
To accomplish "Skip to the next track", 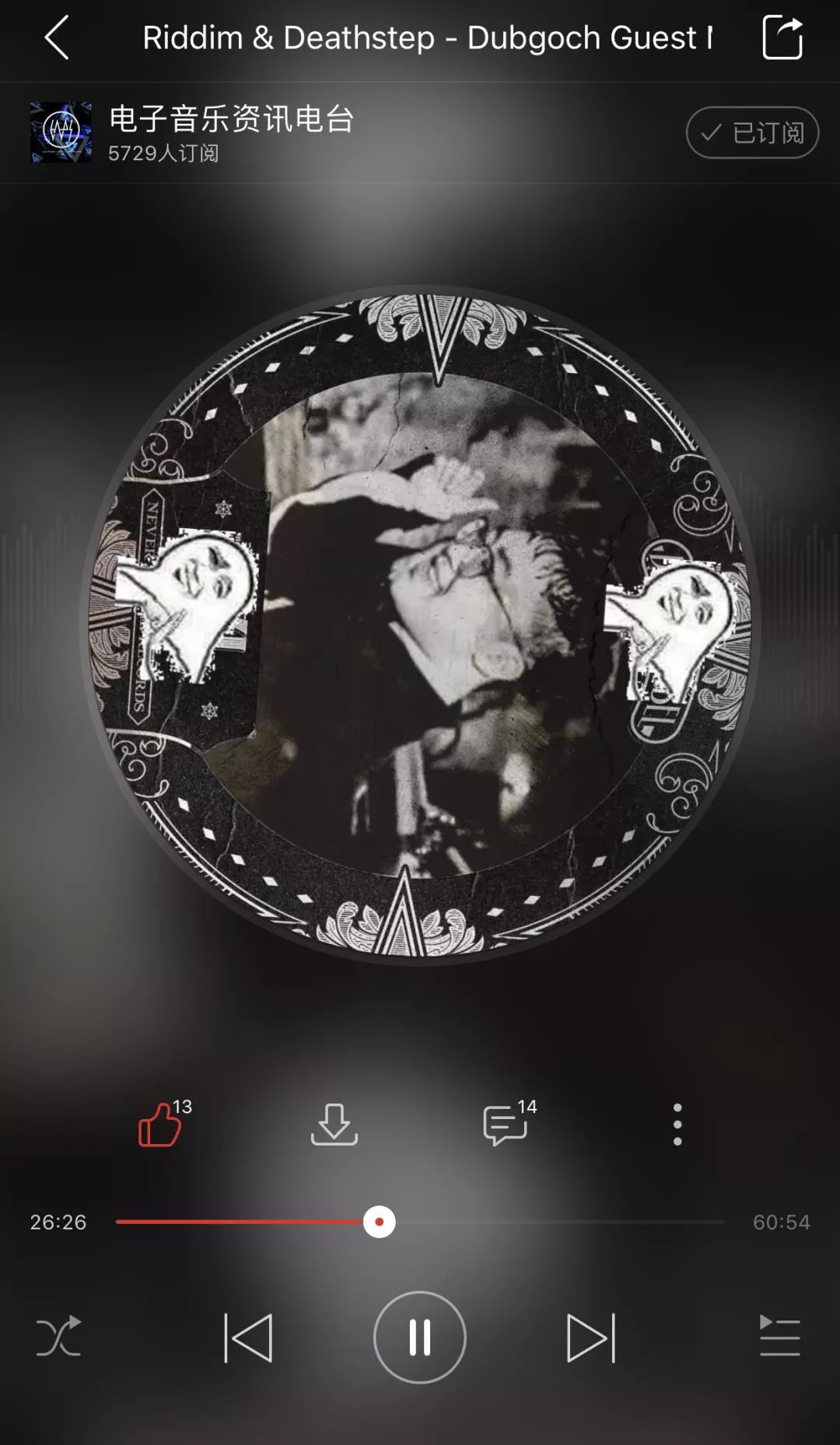I will coord(591,1338).
